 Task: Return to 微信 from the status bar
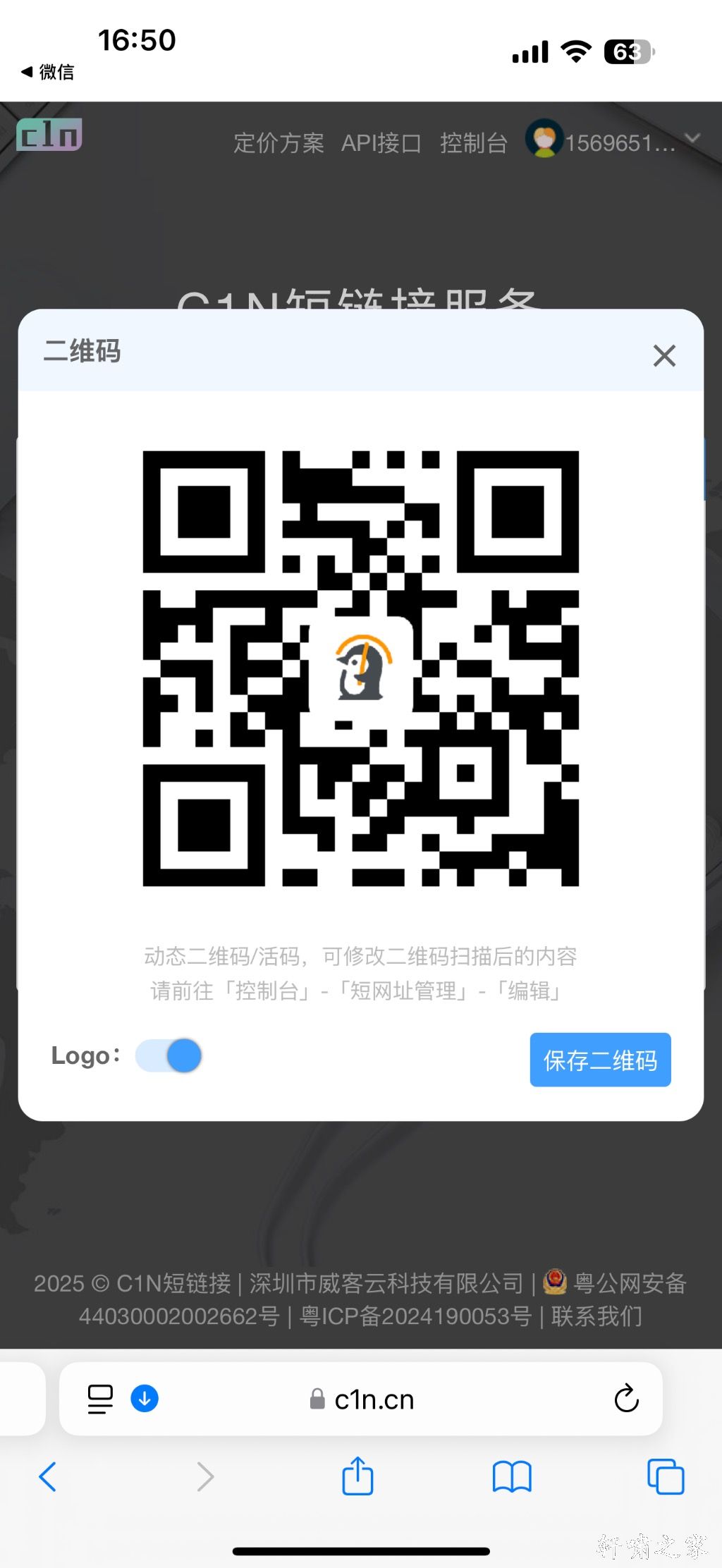pyautogui.click(x=48, y=72)
